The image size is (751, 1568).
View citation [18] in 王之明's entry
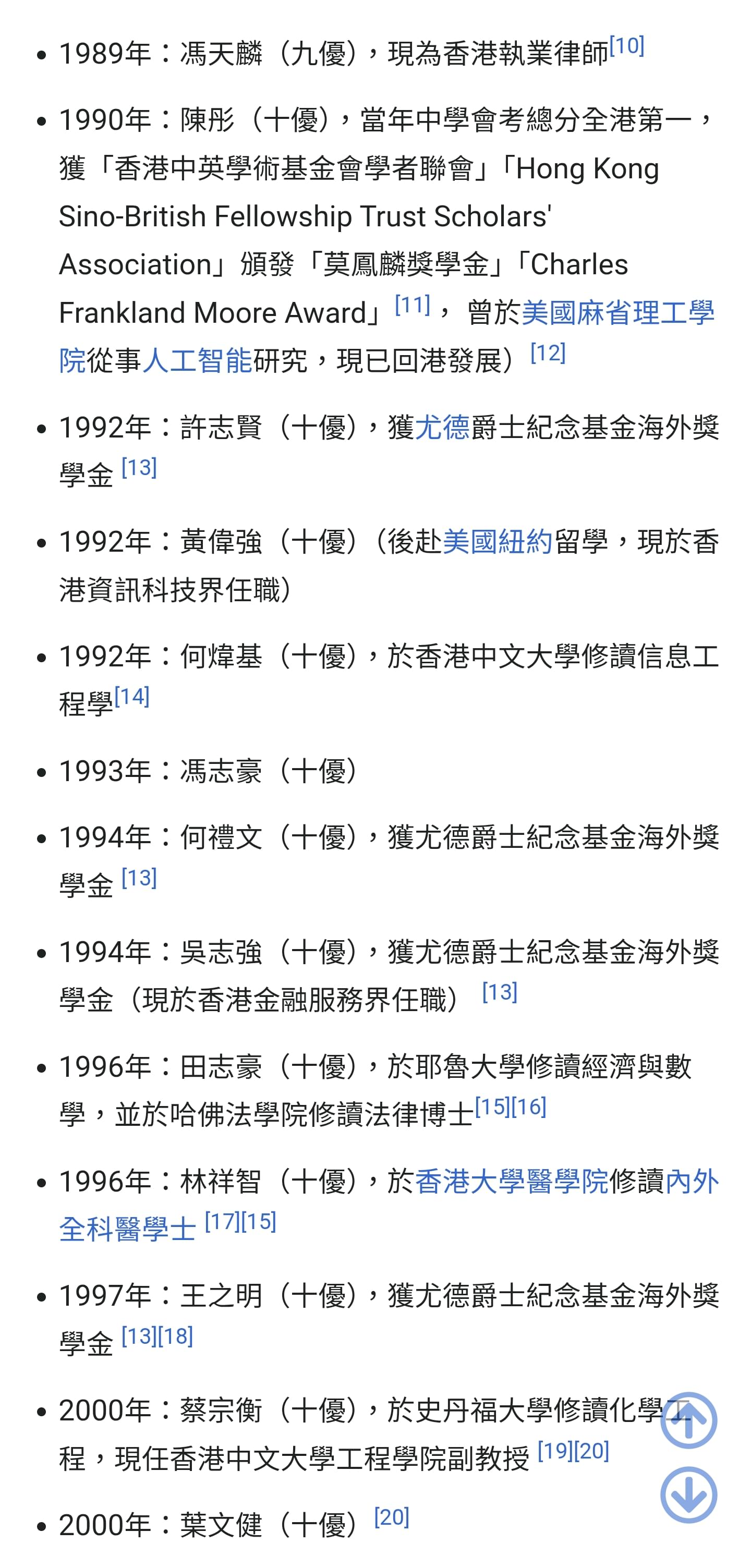pos(175,1336)
